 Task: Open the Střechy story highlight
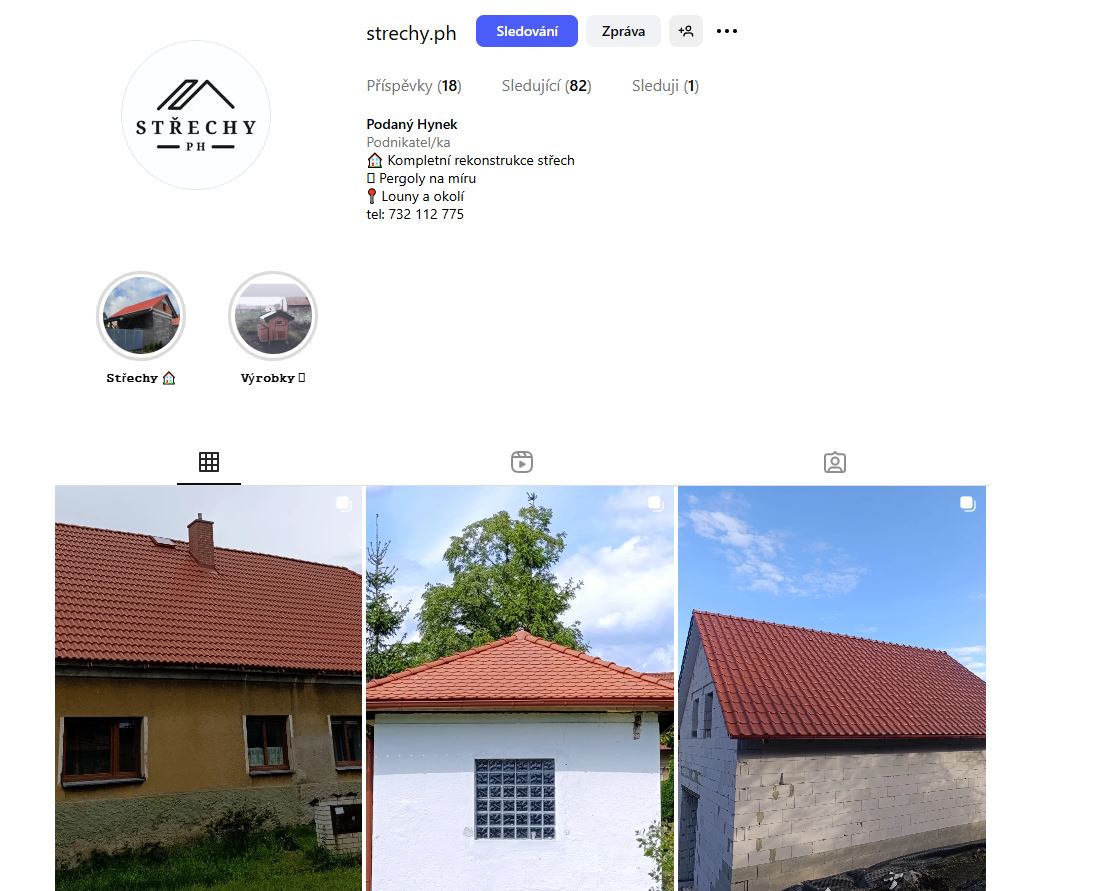[x=141, y=316]
